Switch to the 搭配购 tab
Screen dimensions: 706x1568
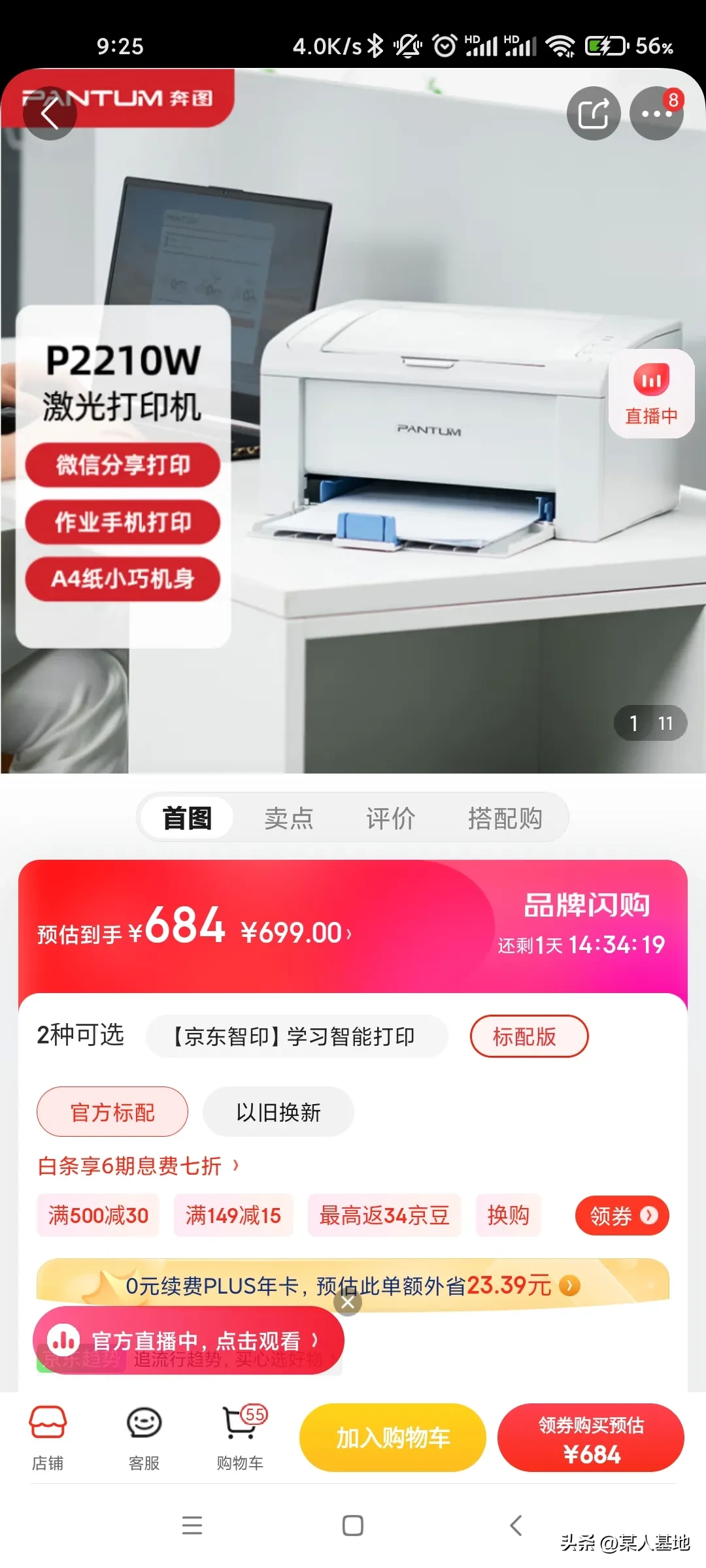pyautogui.click(x=505, y=818)
